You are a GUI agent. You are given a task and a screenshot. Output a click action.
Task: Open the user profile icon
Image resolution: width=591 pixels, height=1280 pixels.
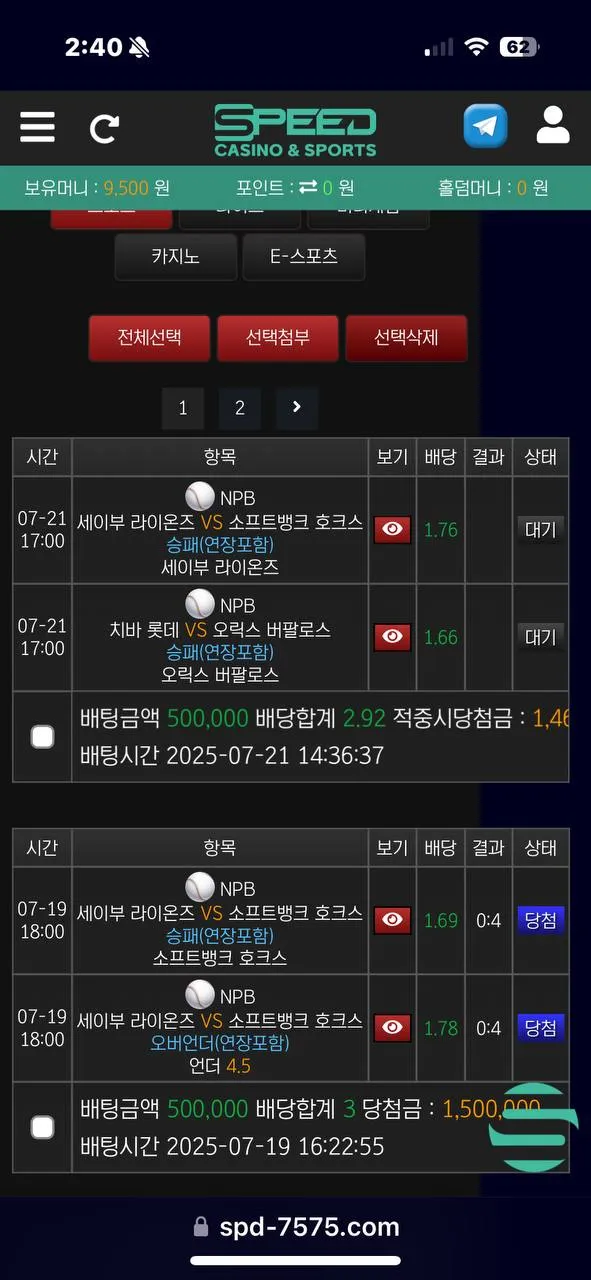click(552, 126)
